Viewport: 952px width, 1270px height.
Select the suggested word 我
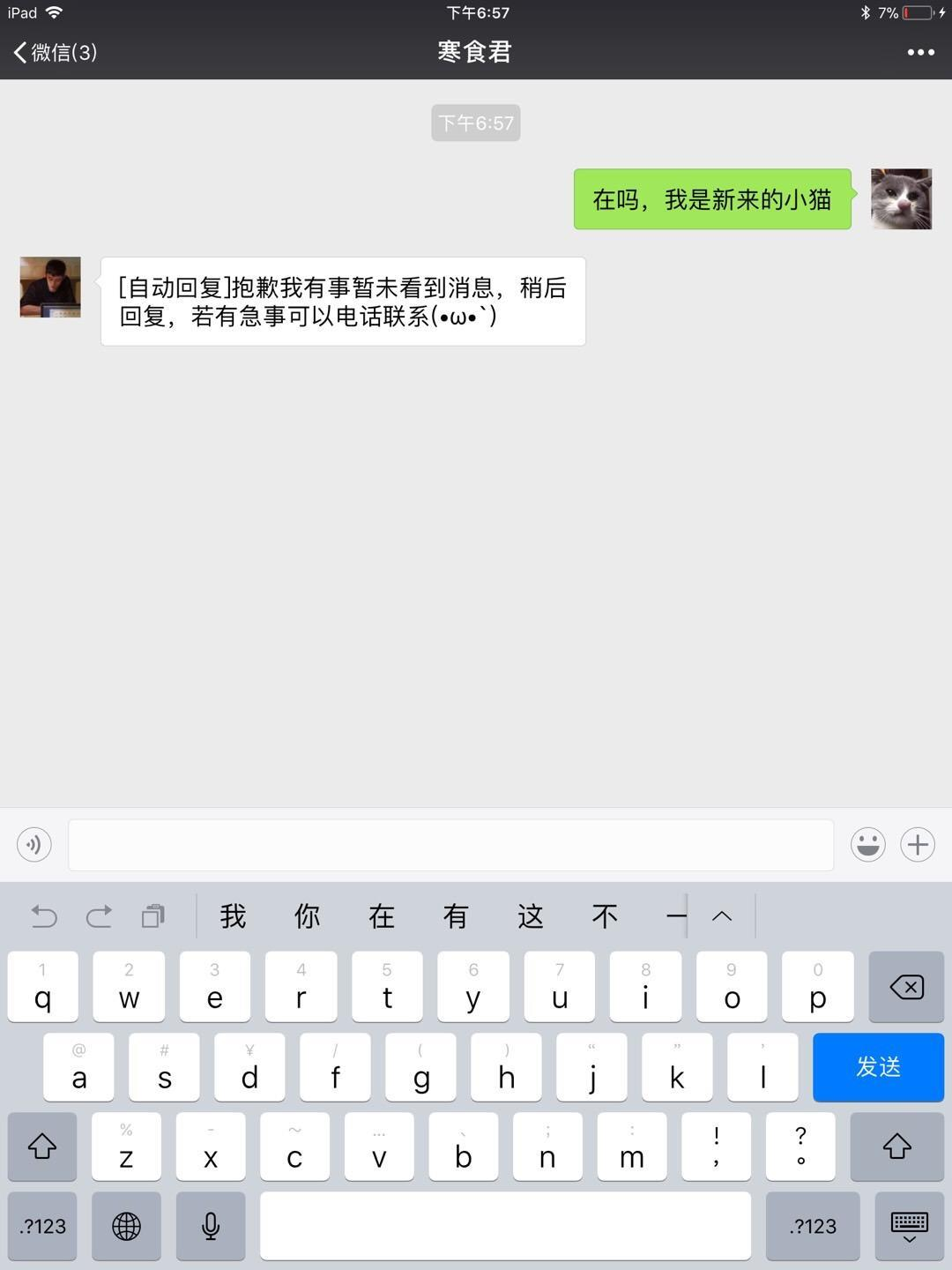click(233, 917)
